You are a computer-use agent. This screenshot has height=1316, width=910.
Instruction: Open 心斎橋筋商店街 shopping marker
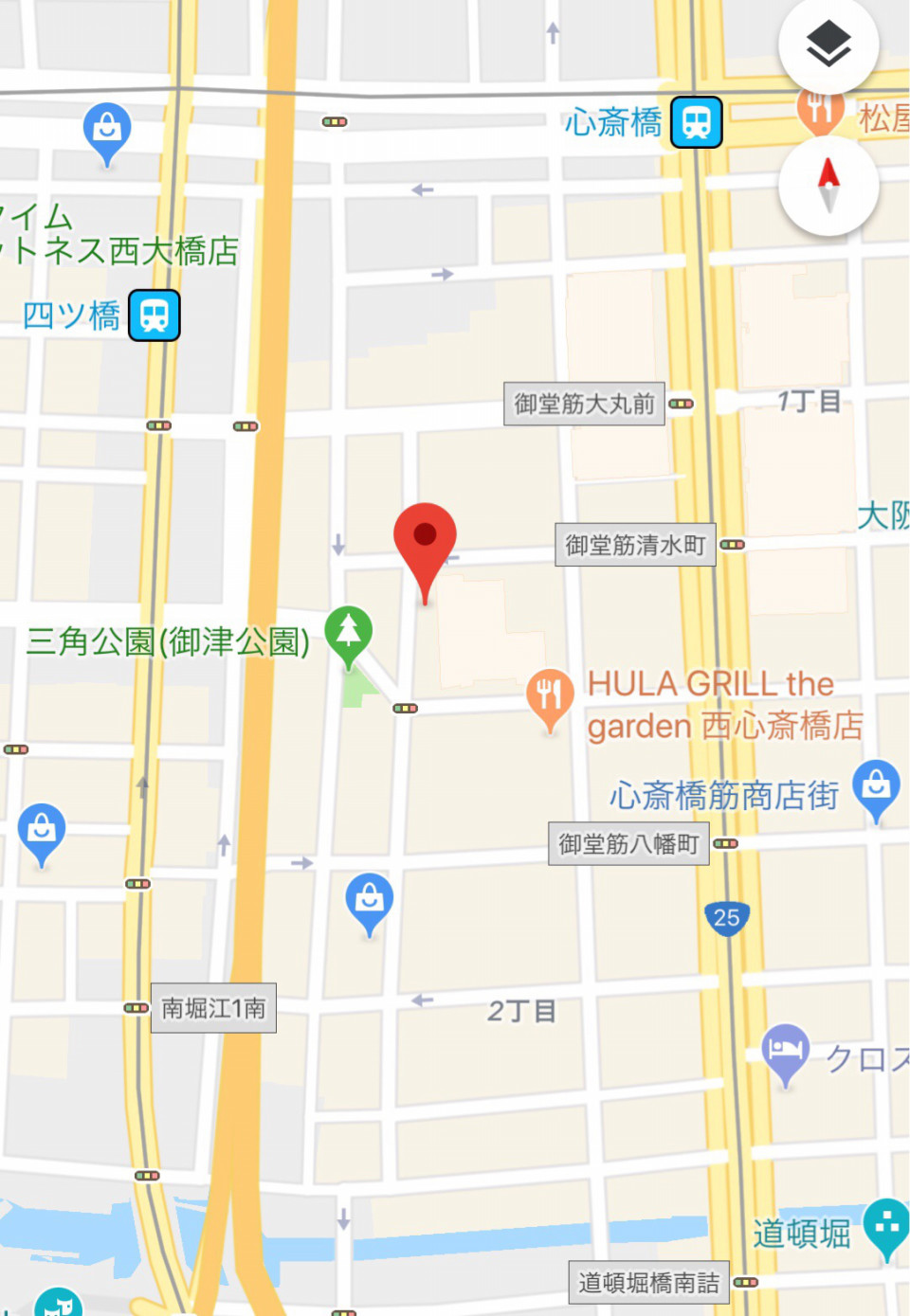point(876,785)
